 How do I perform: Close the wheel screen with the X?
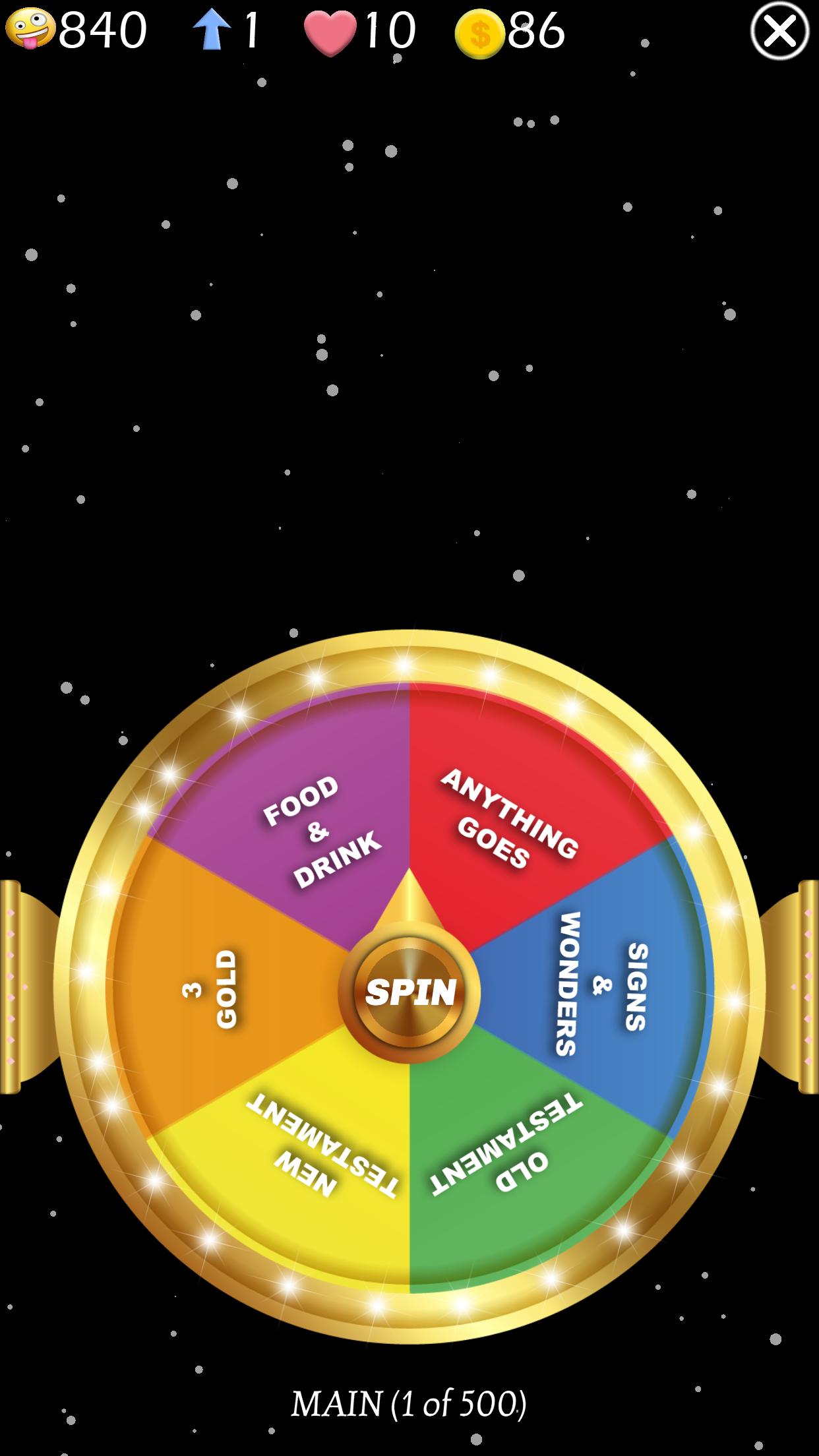[779, 31]
